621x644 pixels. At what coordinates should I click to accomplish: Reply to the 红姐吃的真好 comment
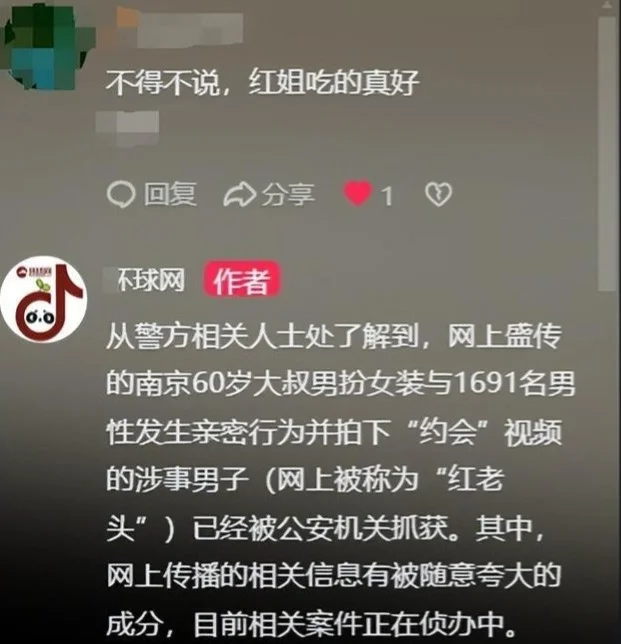[x=152, y=195]
